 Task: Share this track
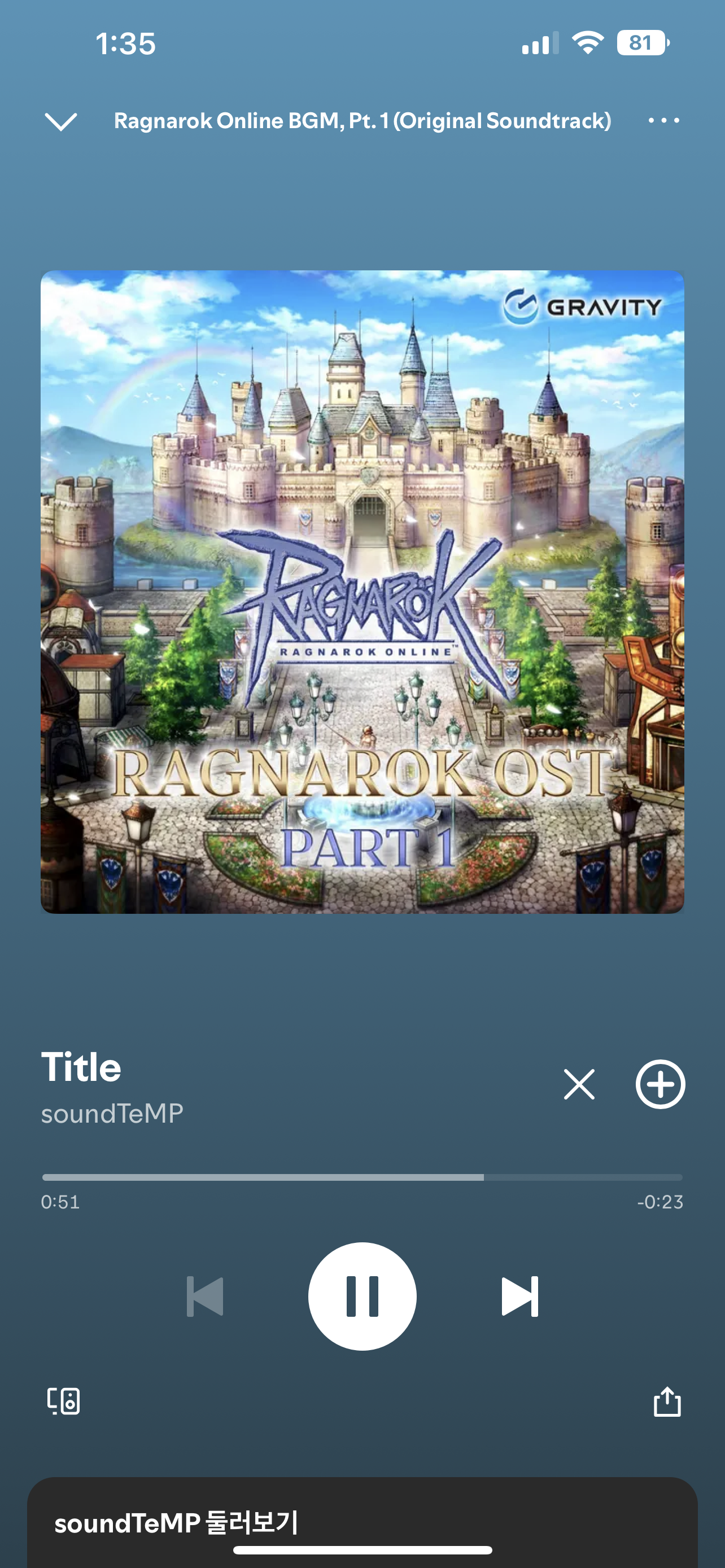(667, 1401)
